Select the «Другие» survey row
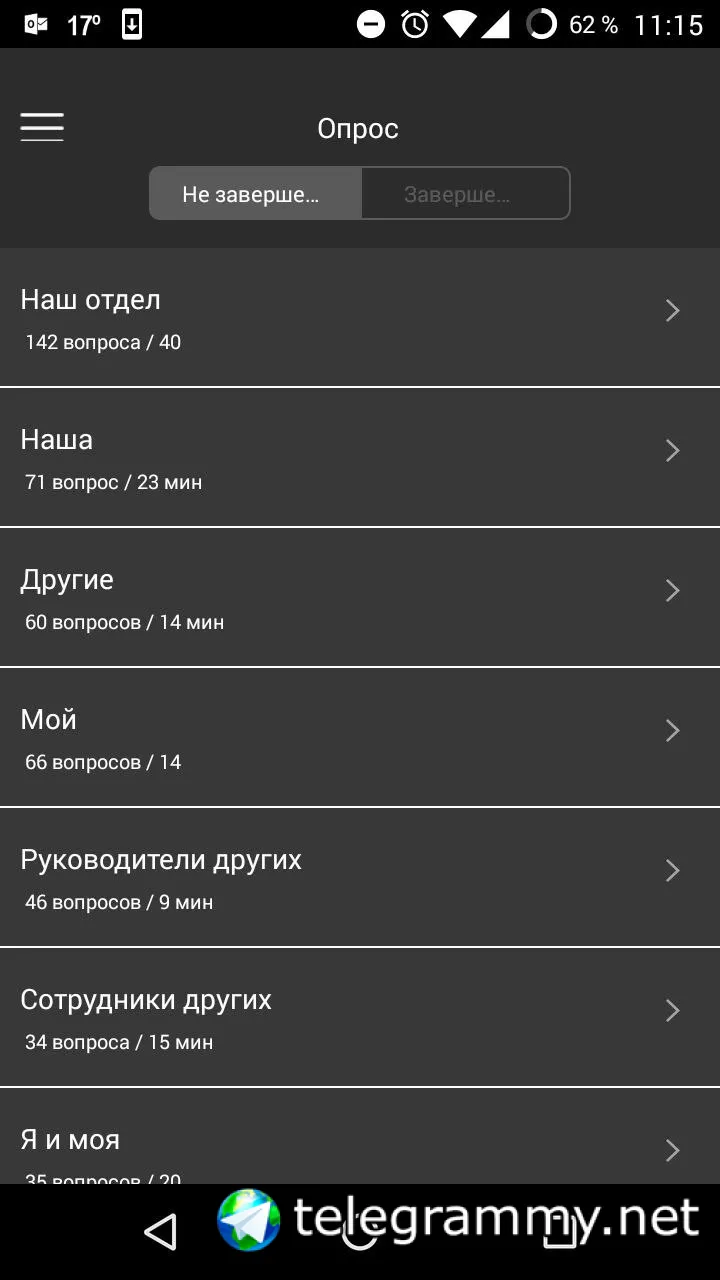Viewport: 720px width, 1280px height. point(360,598)
